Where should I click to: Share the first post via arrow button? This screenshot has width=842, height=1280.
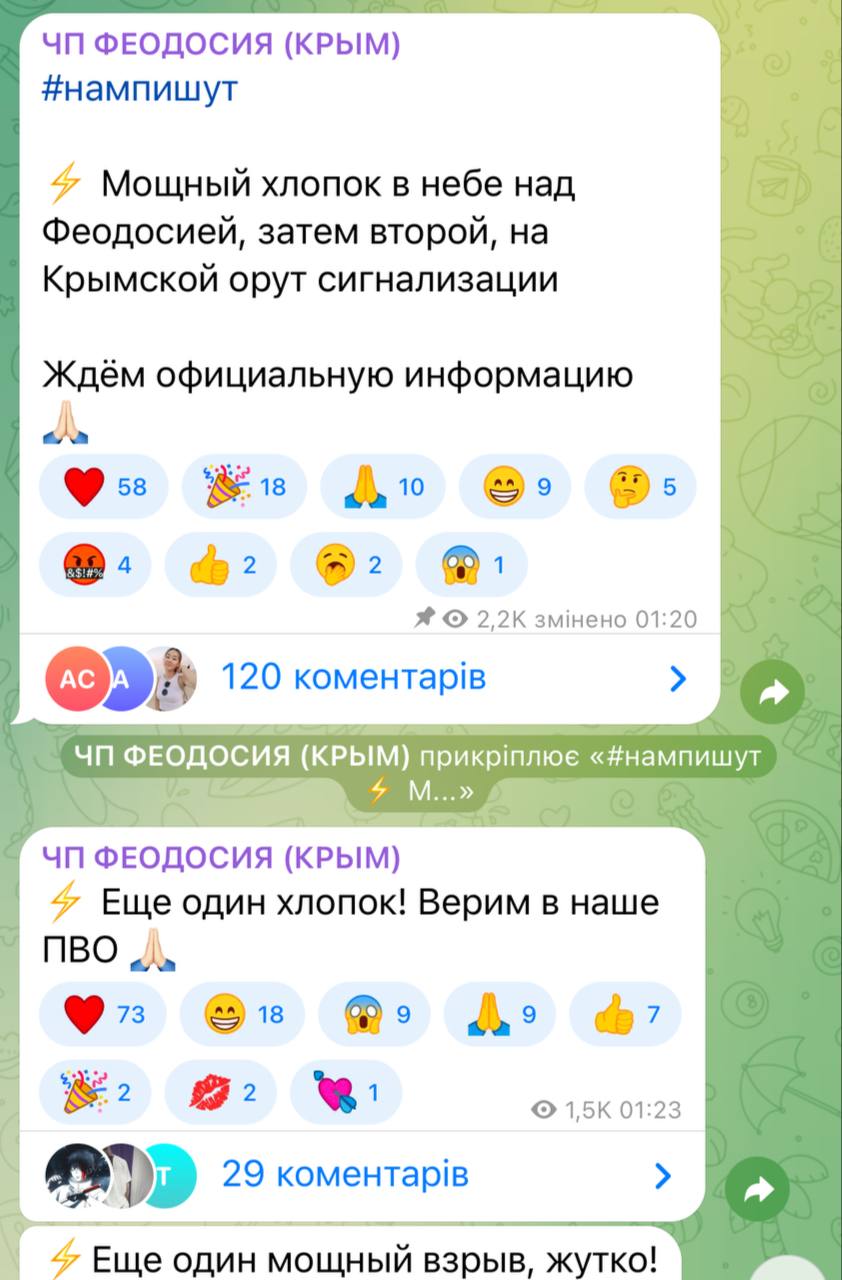(771, 692)
